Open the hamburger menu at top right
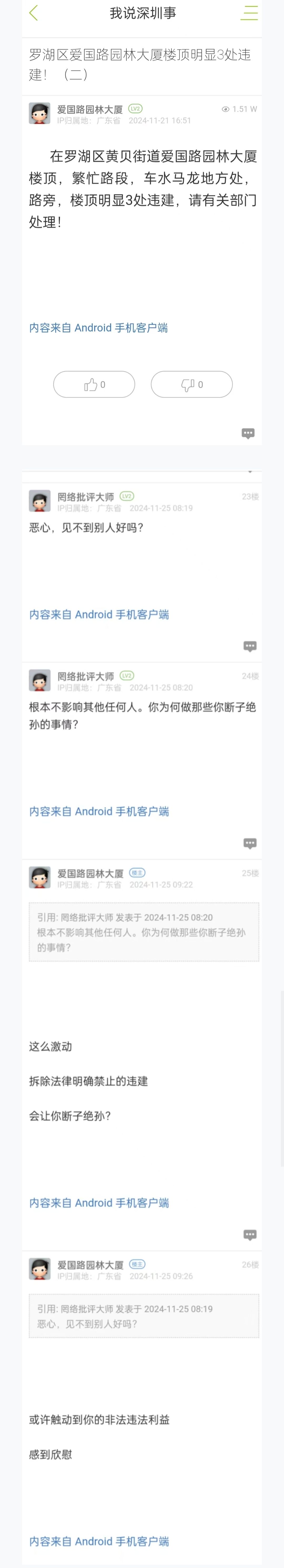The height and width of the screenshot is (1568, 284). point(249,13)
